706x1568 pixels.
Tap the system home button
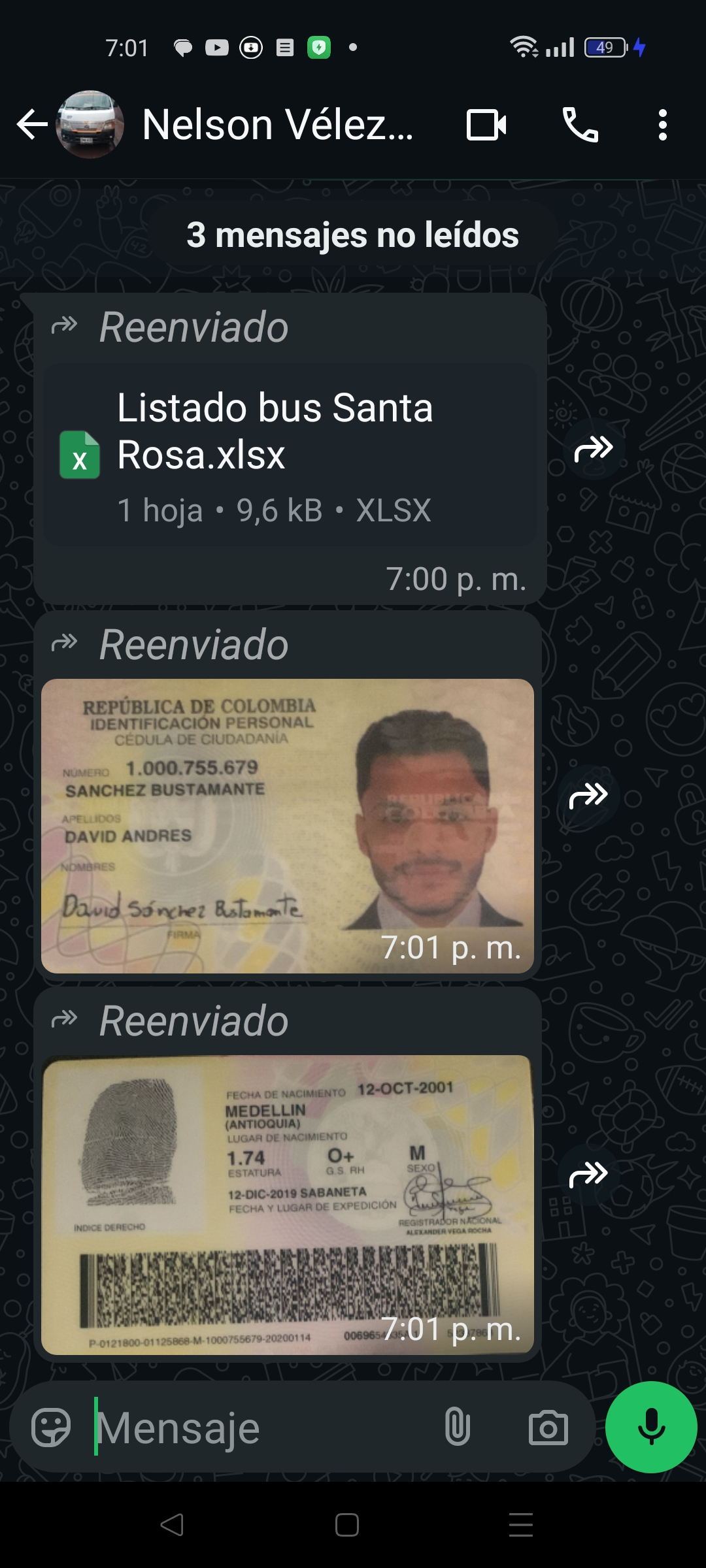346,1526
